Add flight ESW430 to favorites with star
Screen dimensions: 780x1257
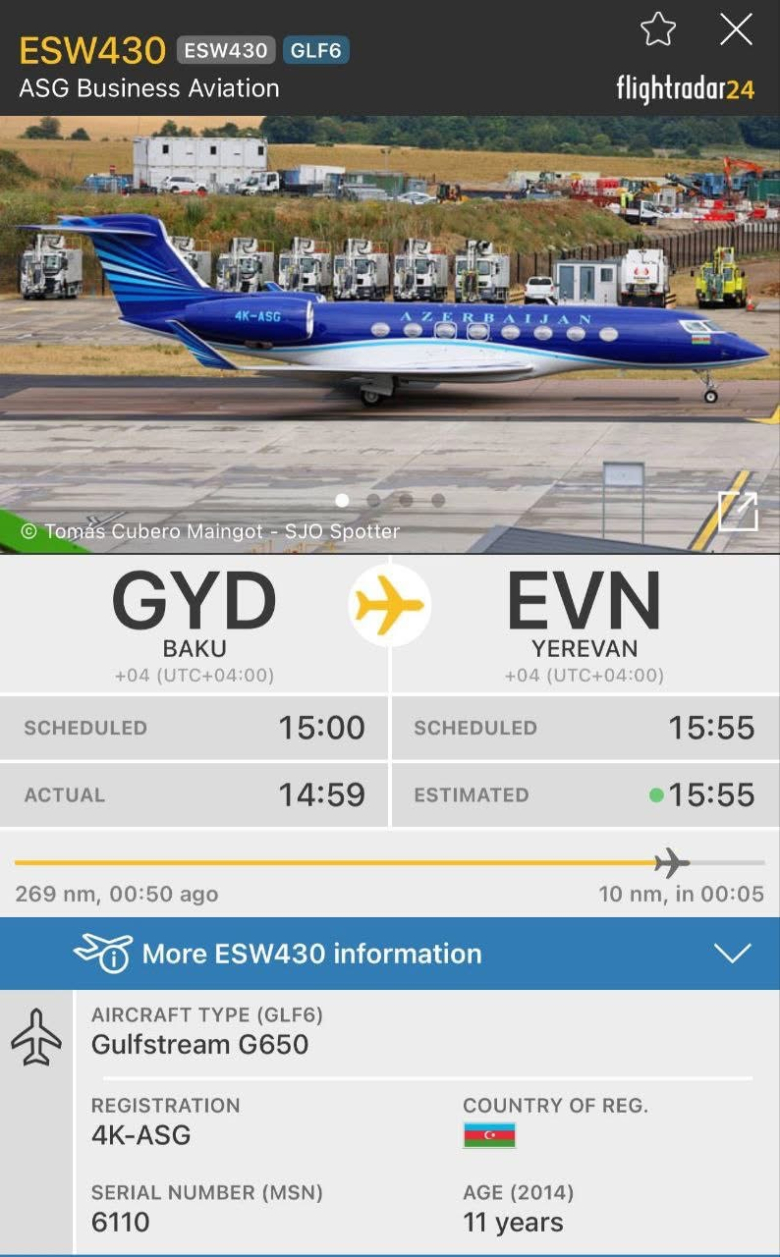(x=658, y=30)
